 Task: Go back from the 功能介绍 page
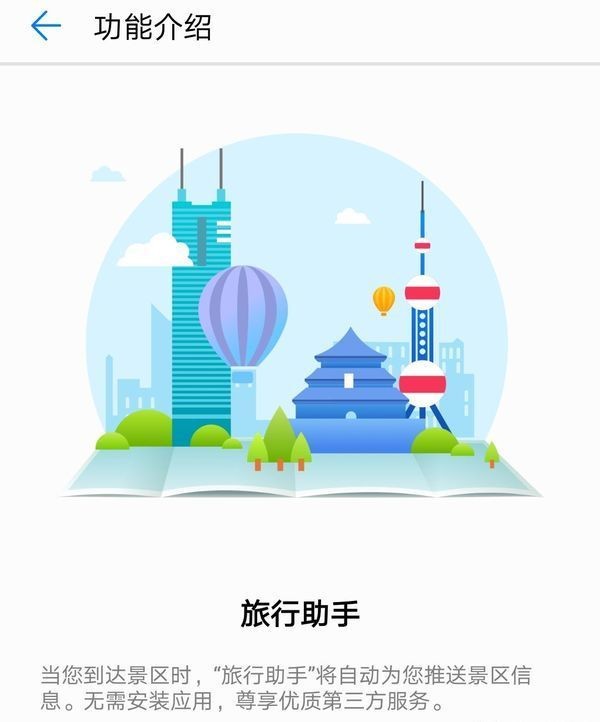[x=45, y=27]
